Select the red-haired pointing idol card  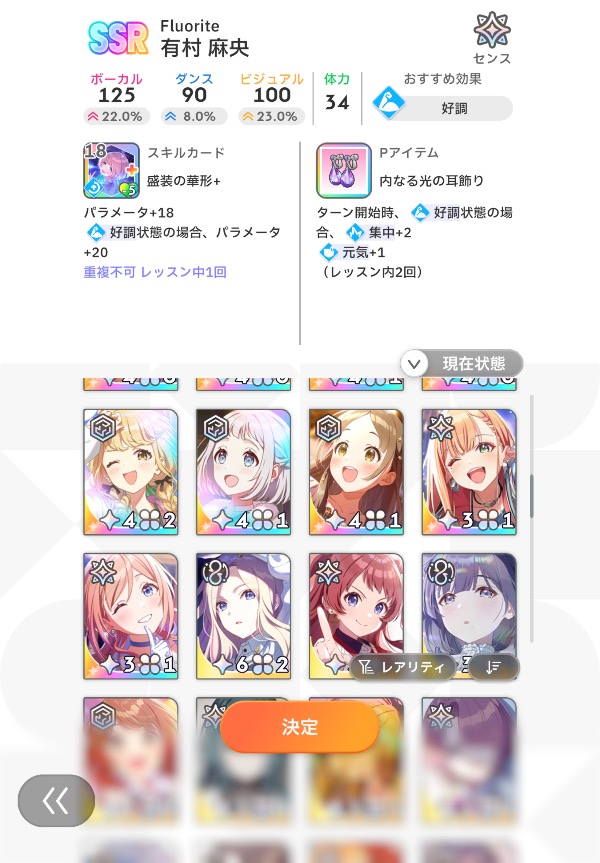pyautogui.click(x=356, y=605)
